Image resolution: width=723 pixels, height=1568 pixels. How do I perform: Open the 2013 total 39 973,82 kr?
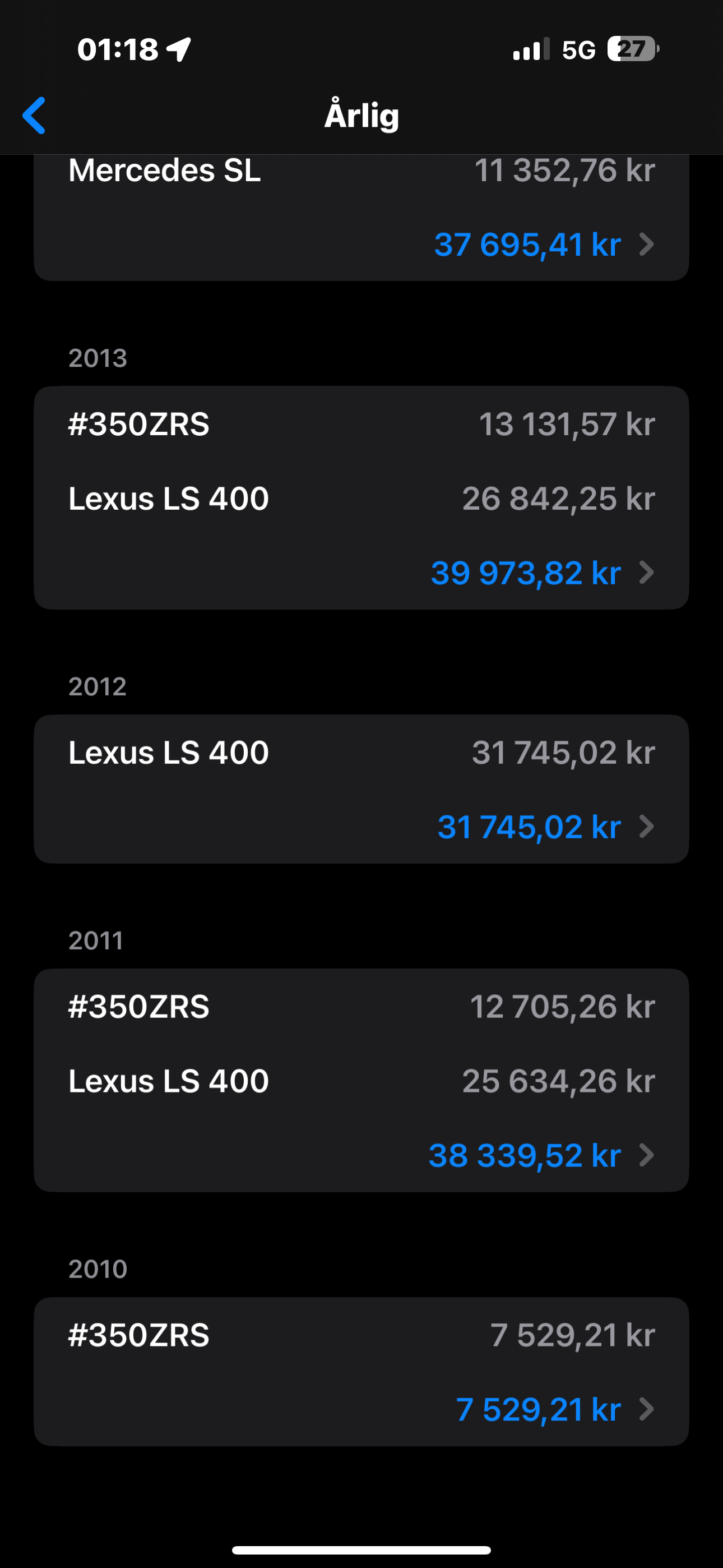coord(361,572)
